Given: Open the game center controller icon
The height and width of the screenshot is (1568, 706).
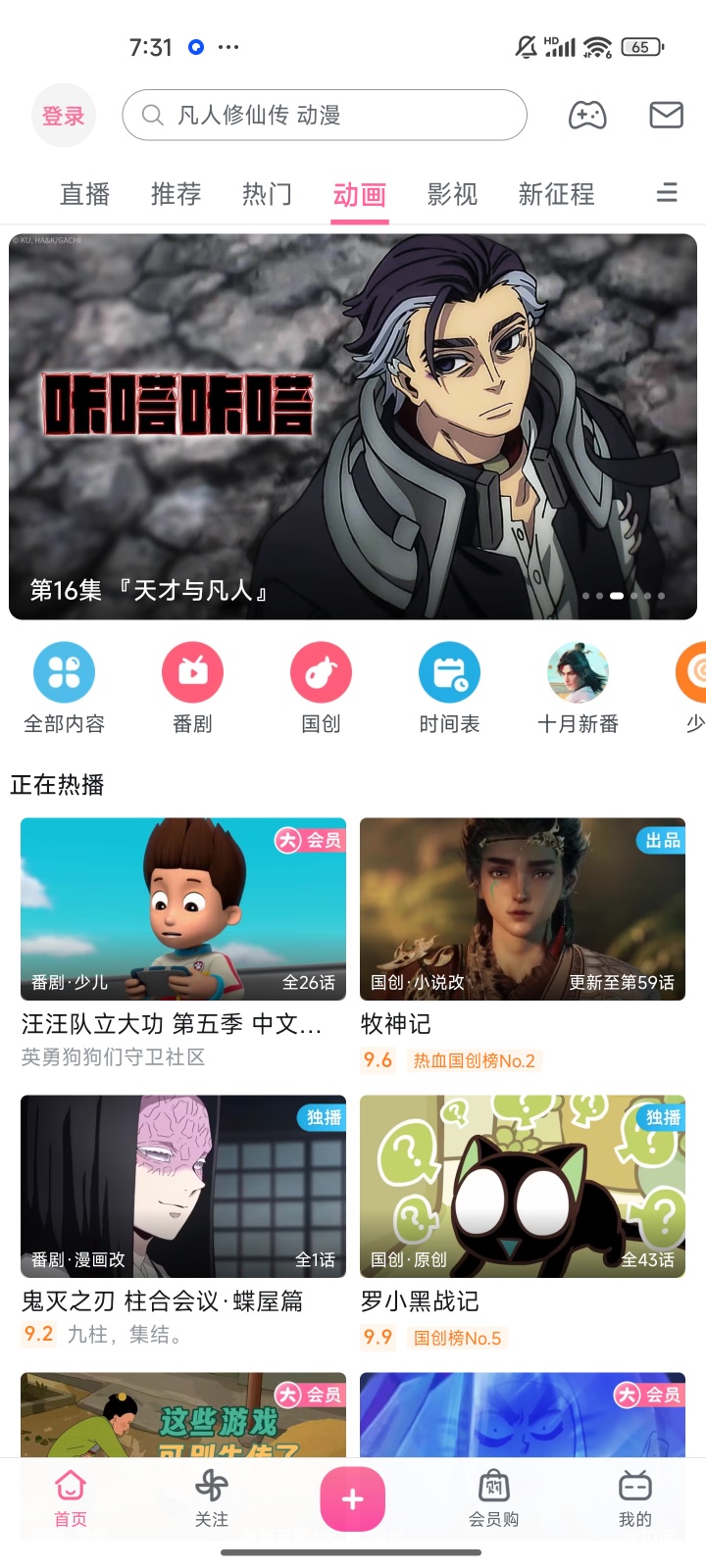Looking at the screenshot, I should (x=587, y=116).
